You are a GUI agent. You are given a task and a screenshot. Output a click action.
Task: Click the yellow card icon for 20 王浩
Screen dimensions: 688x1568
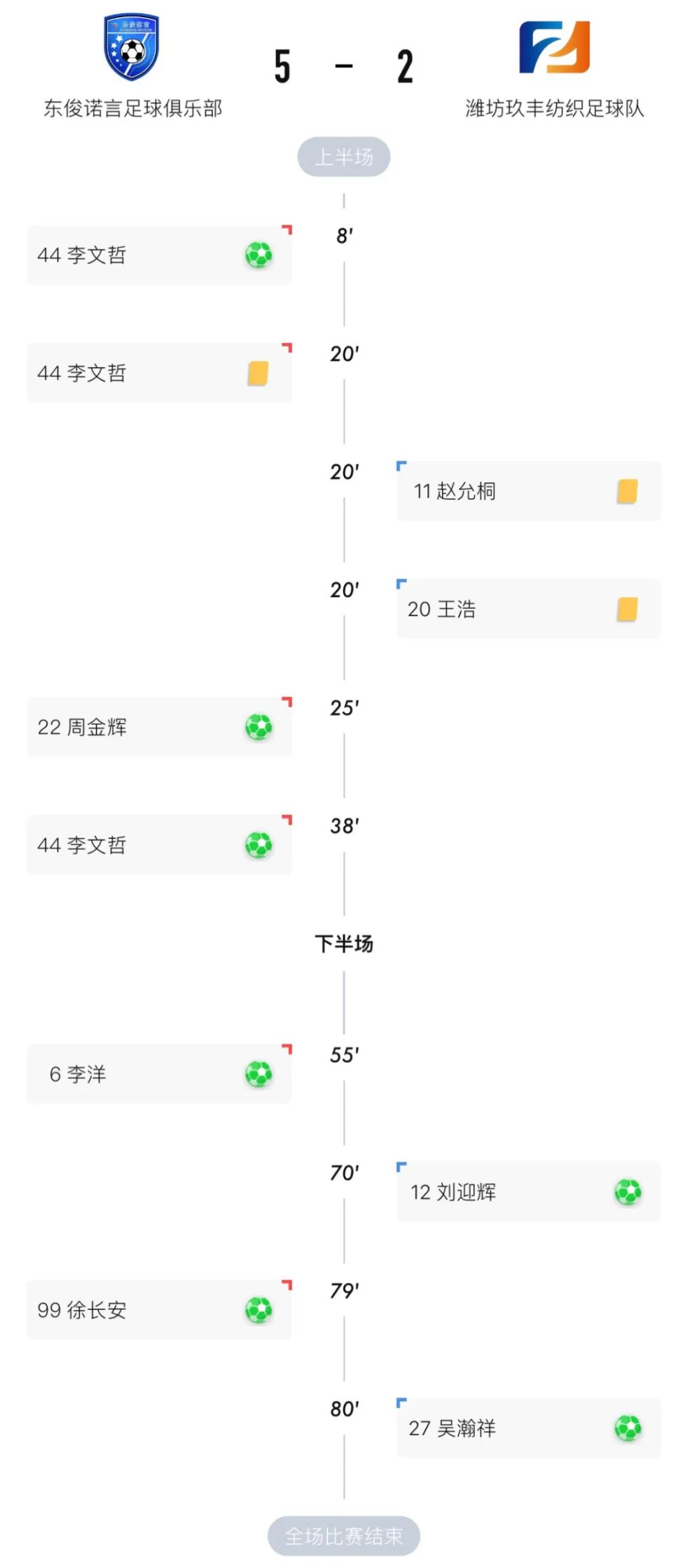tap(628, 609)
